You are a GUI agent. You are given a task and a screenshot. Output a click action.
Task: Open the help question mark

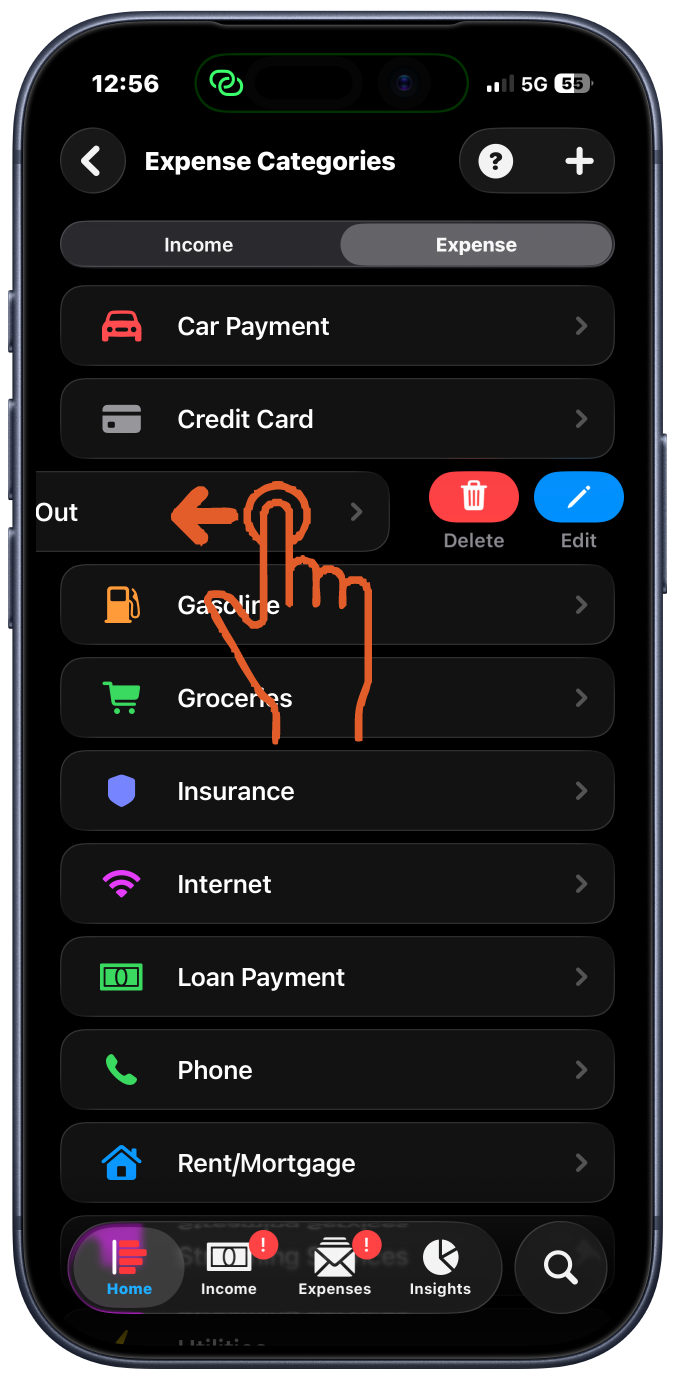[x=495, y=161]
